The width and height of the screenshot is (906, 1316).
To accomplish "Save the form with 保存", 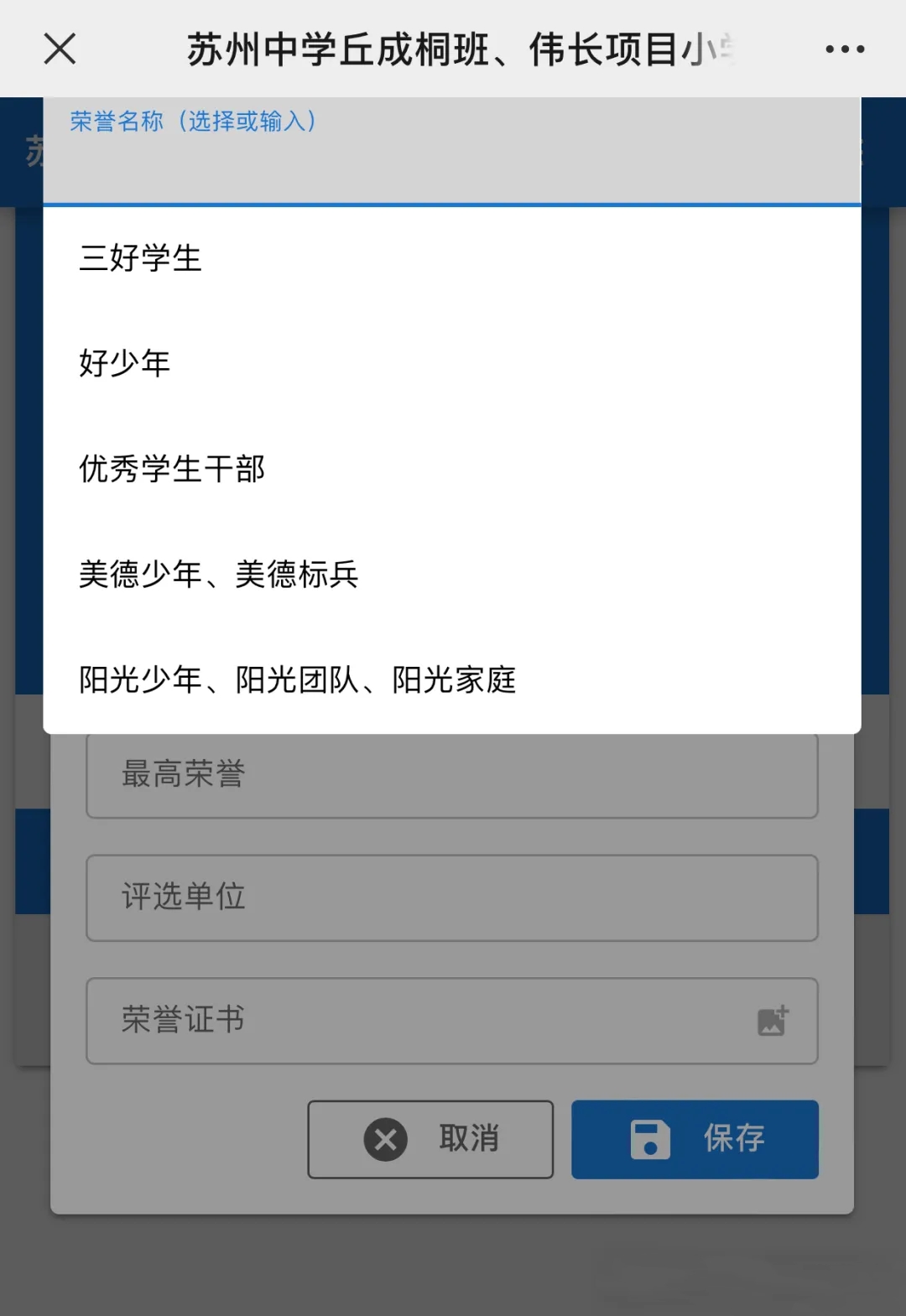I will coord(695,1139).
